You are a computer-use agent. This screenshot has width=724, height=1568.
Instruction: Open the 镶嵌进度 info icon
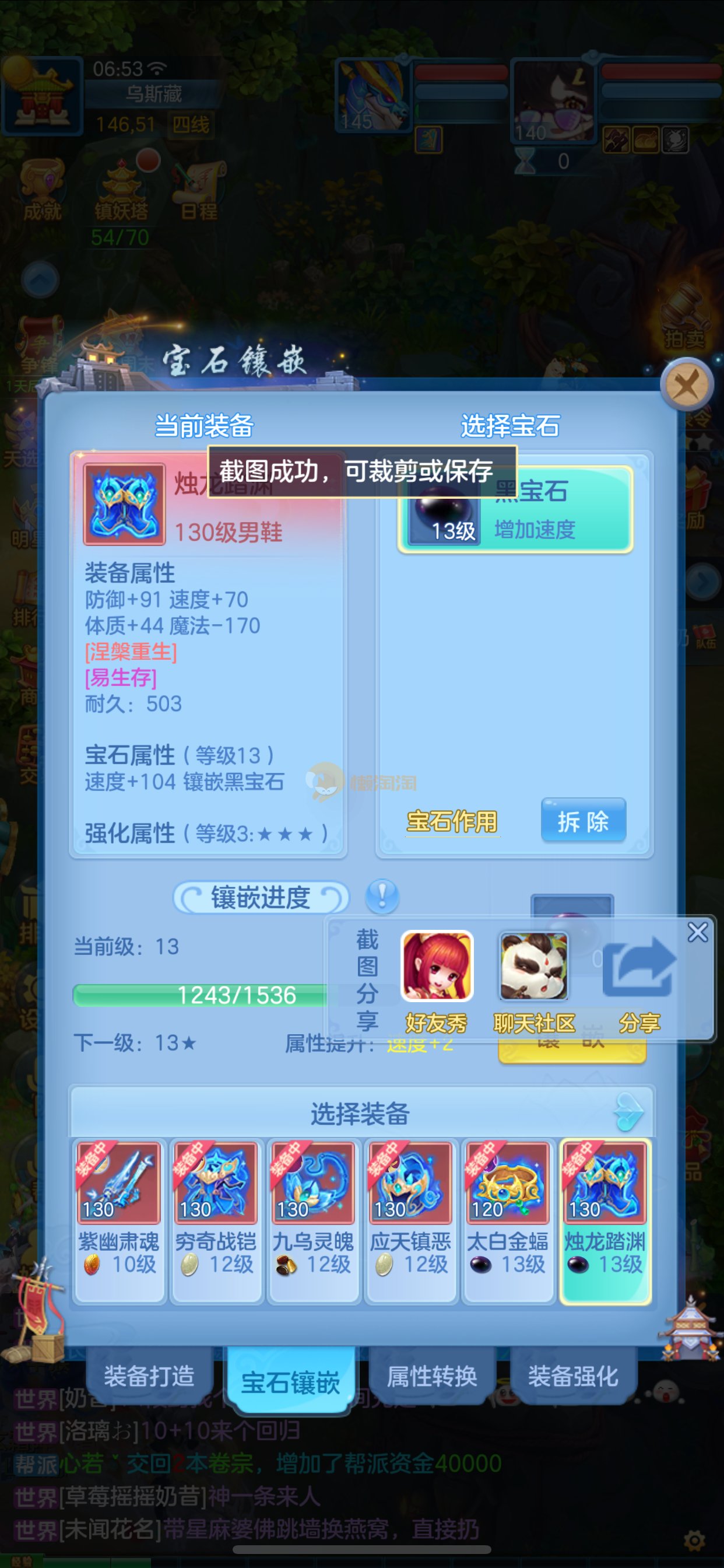382,896
